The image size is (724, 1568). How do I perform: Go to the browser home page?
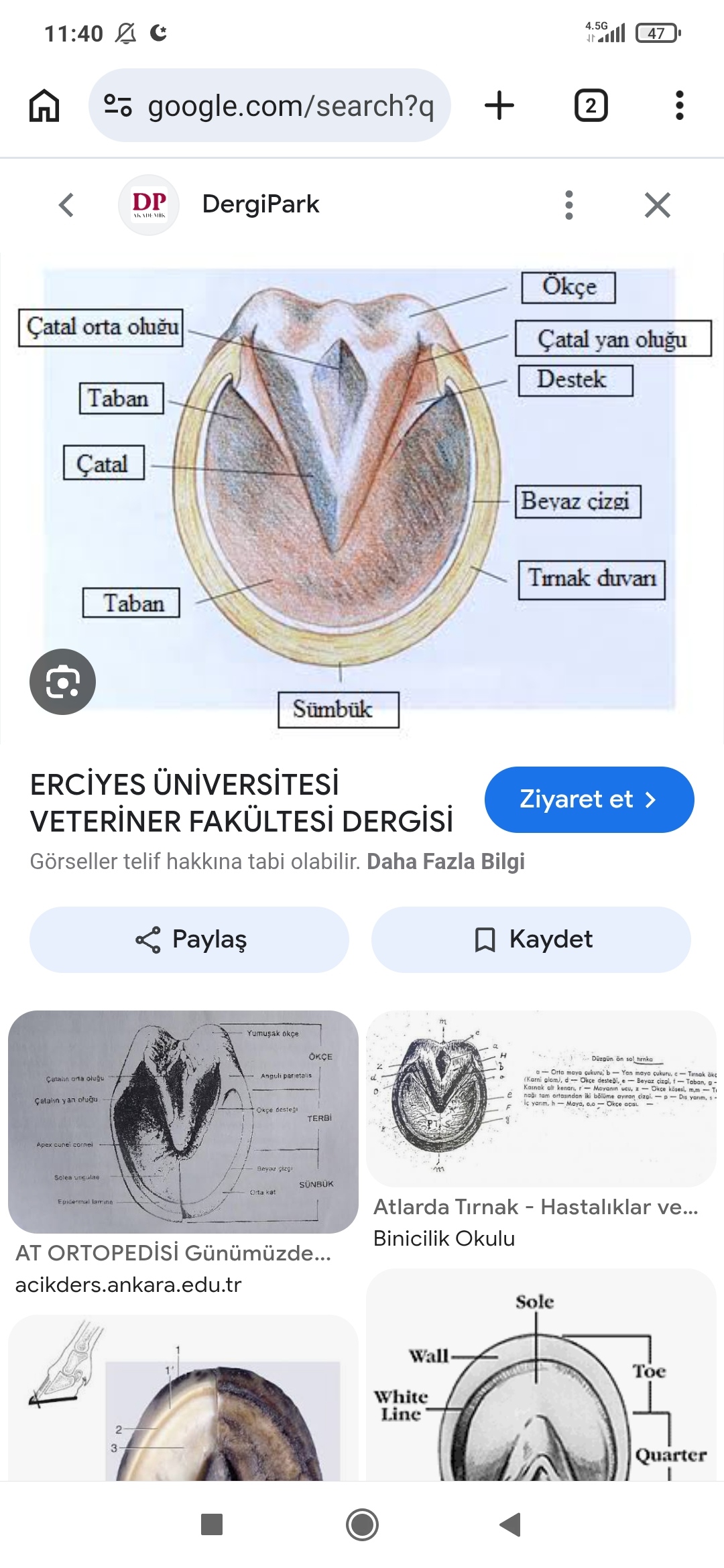click(44, 106)
